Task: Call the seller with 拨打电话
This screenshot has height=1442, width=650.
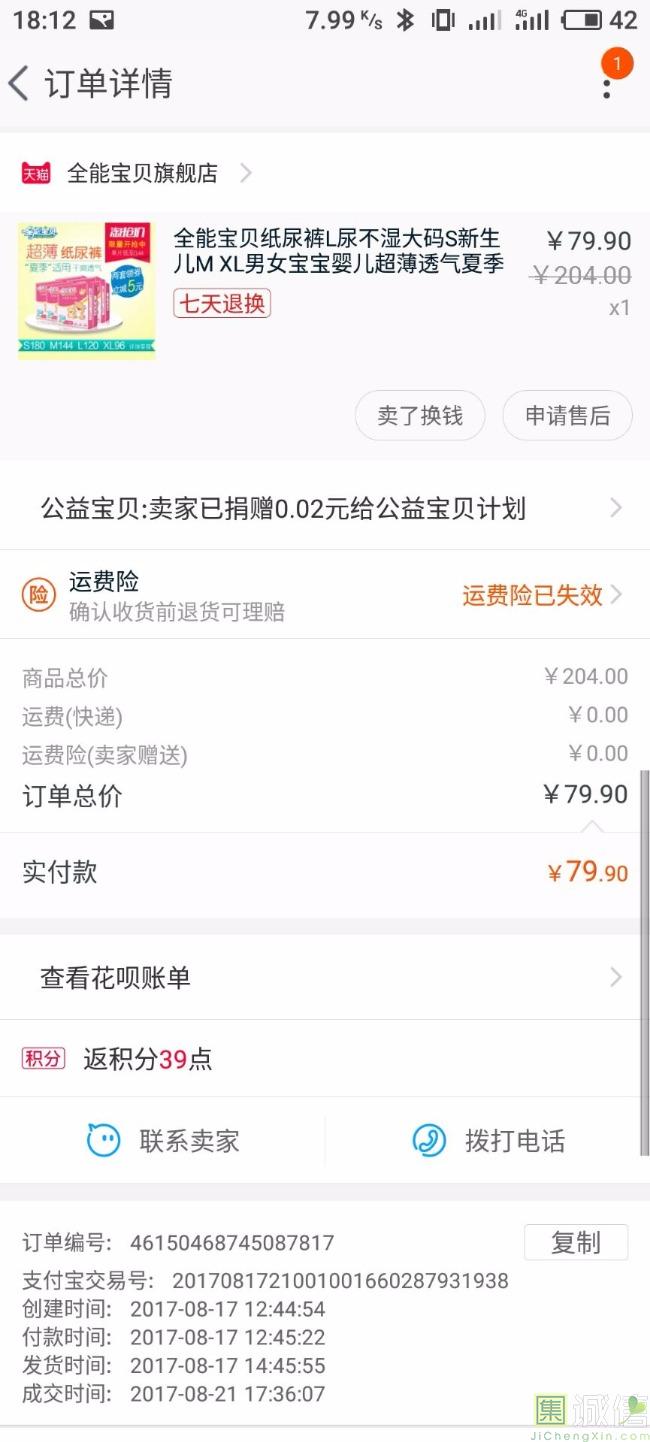Action: click(x=488, y=1140)
